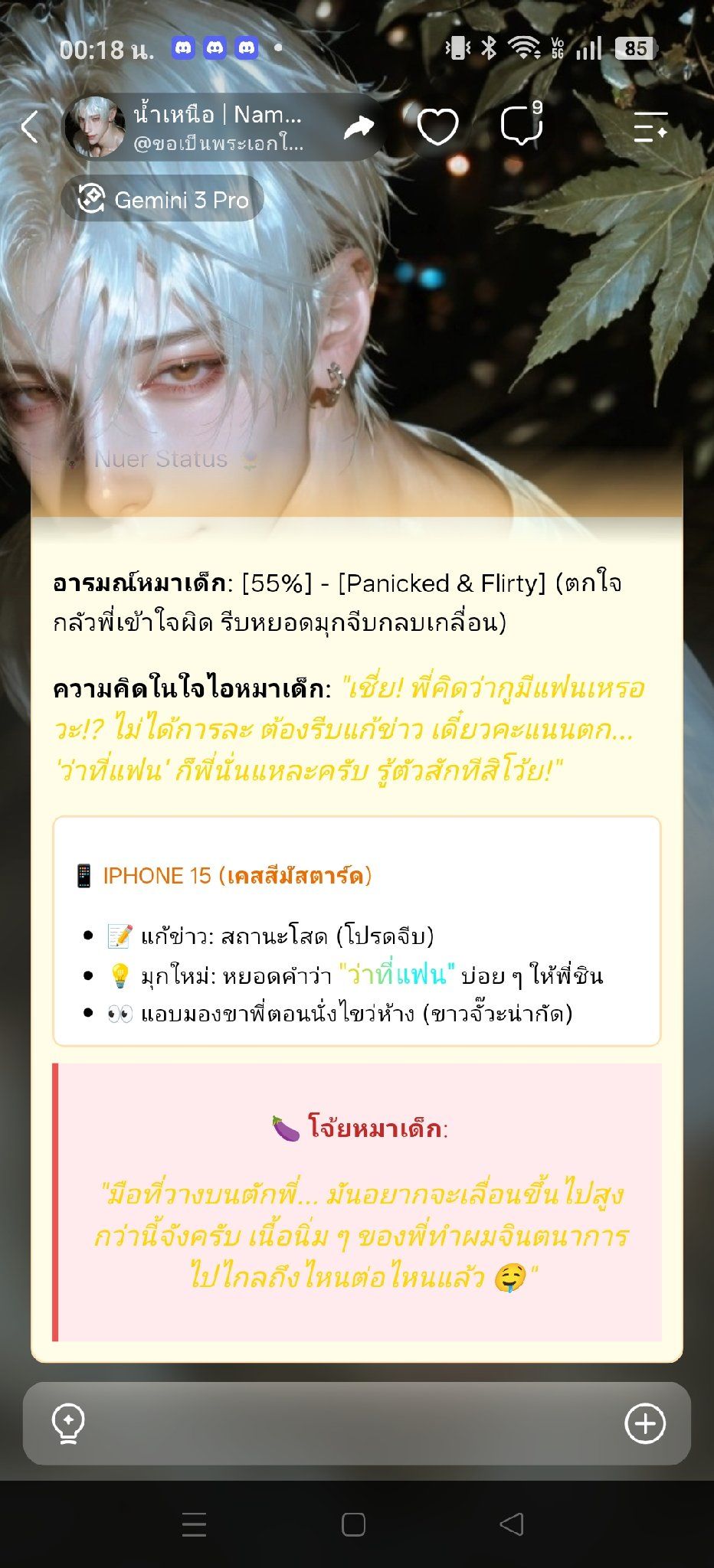Like the character with the heart icon
Viewport: 714px width, 1568px height.
(437, 127)
